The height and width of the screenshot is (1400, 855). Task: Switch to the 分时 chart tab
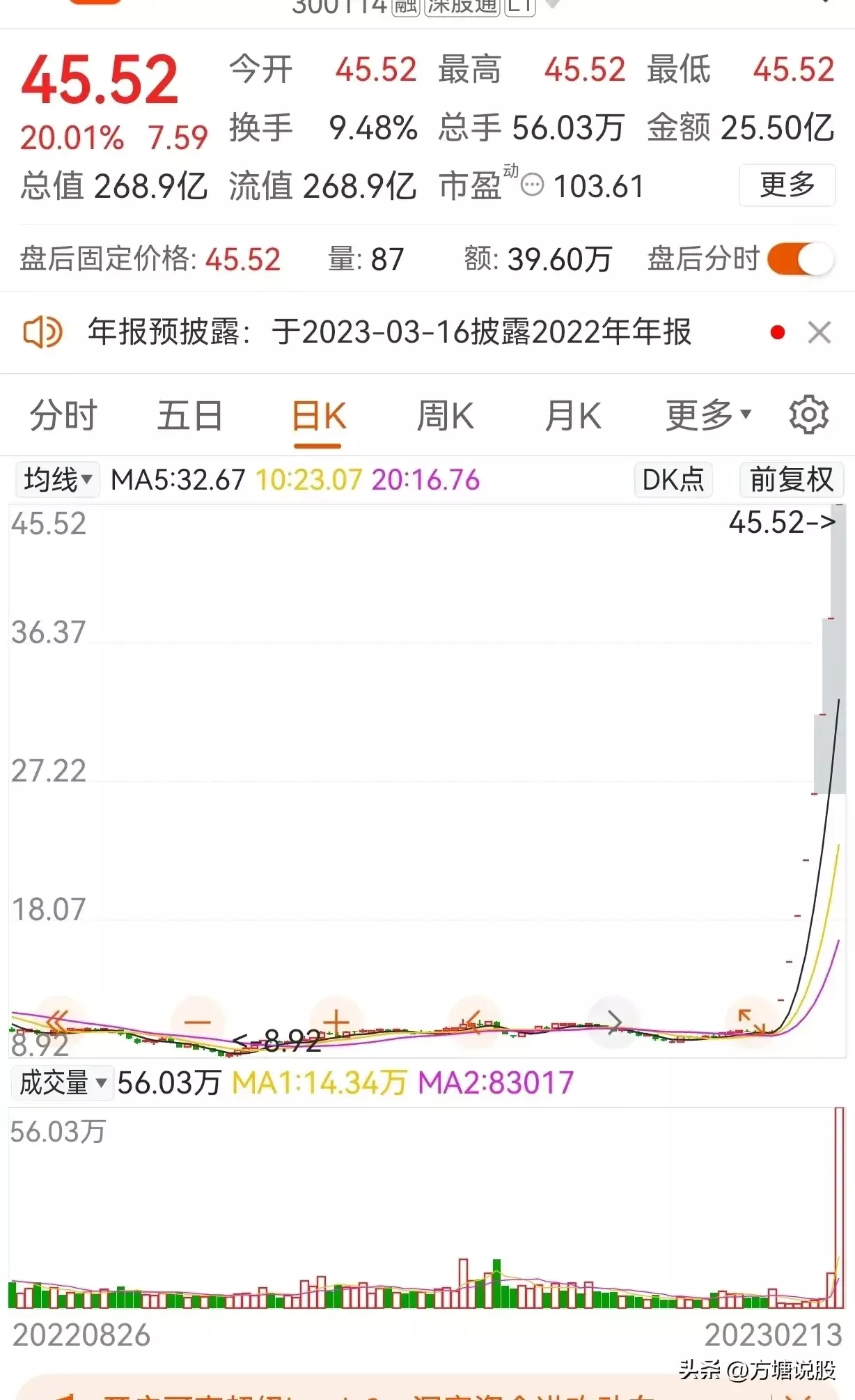pyautogui.click(x=63, y=417)
